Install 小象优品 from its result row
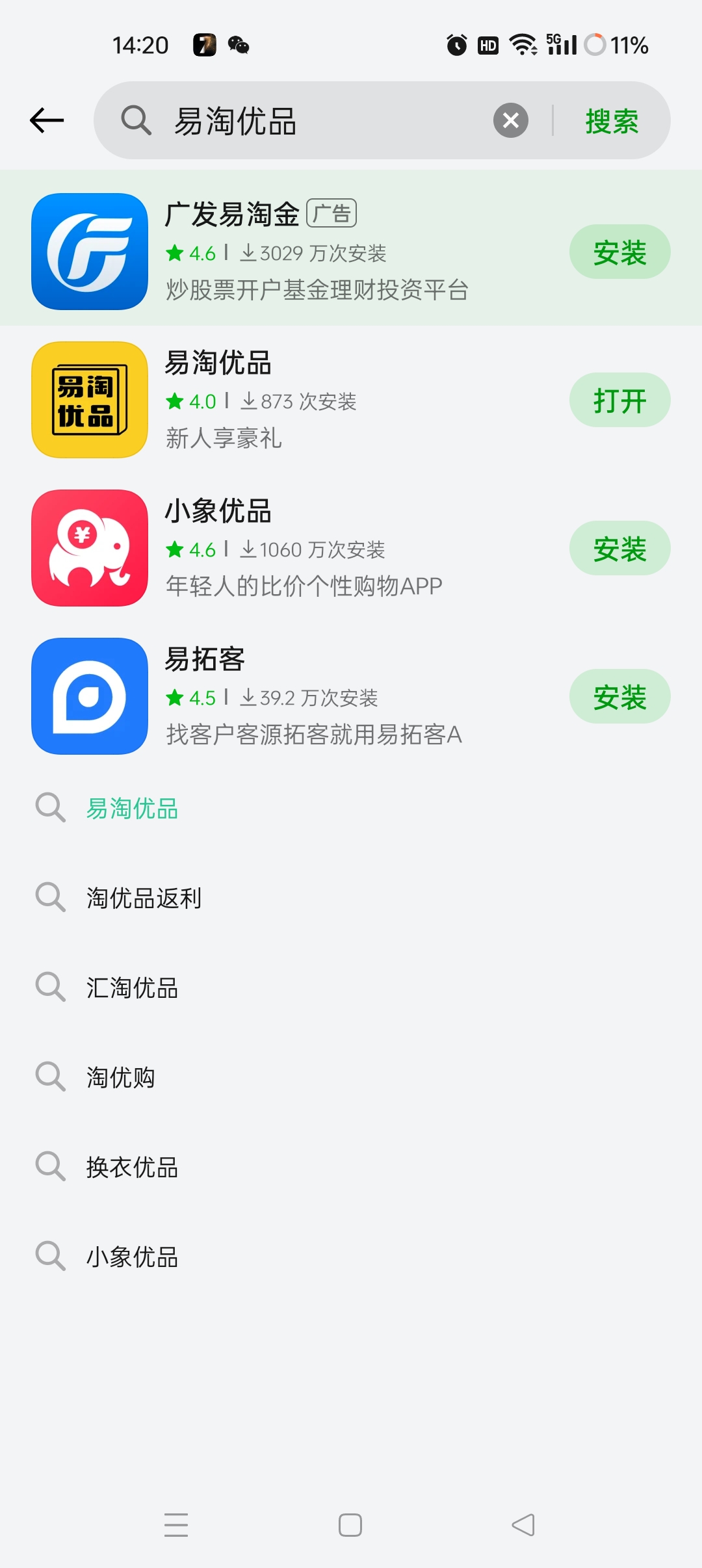The height and width of the screenshot is (1568, 702). (x=619, y=549)
